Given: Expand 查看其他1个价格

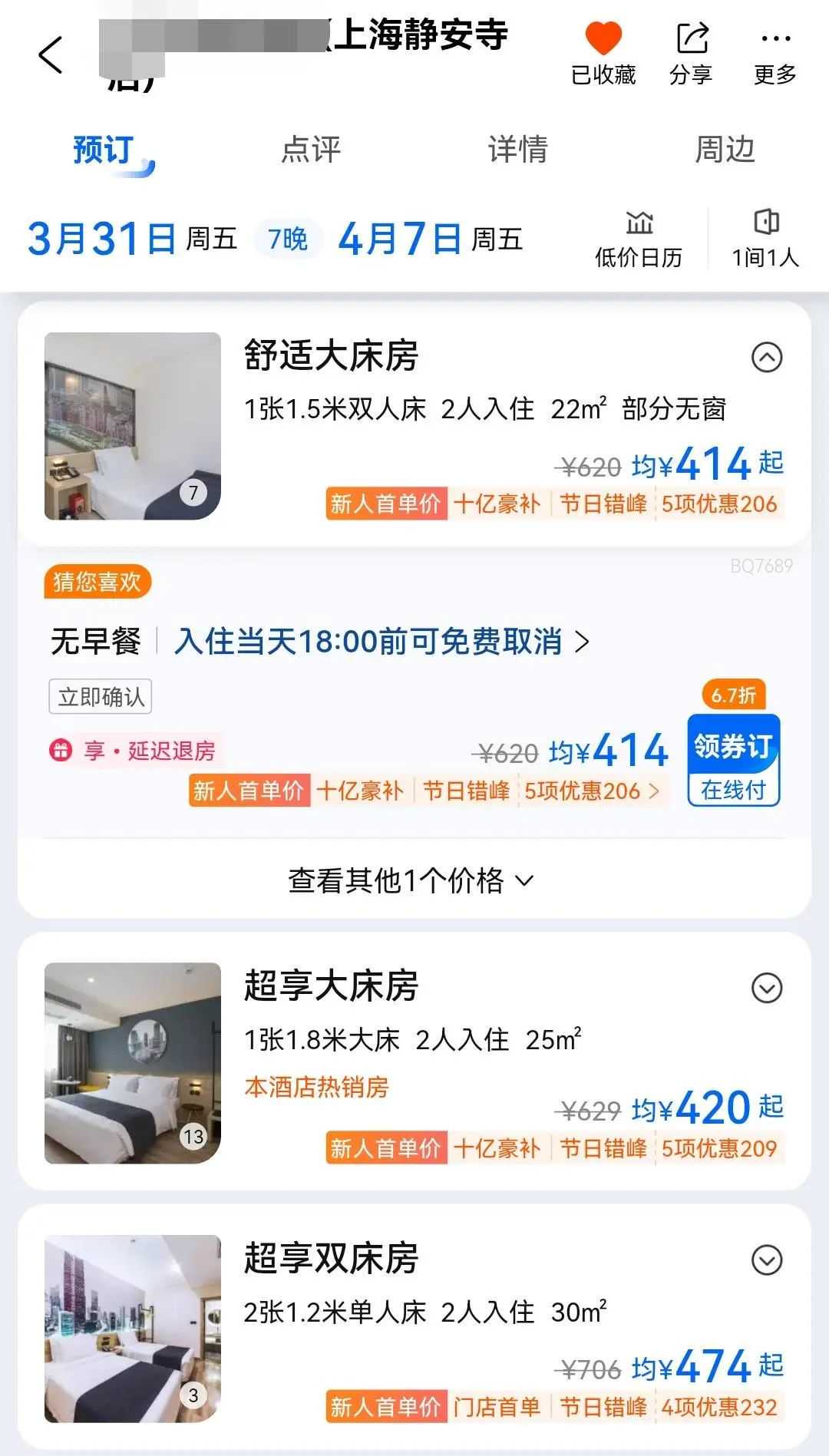Looking at the screenshot, I should point(411,880).
